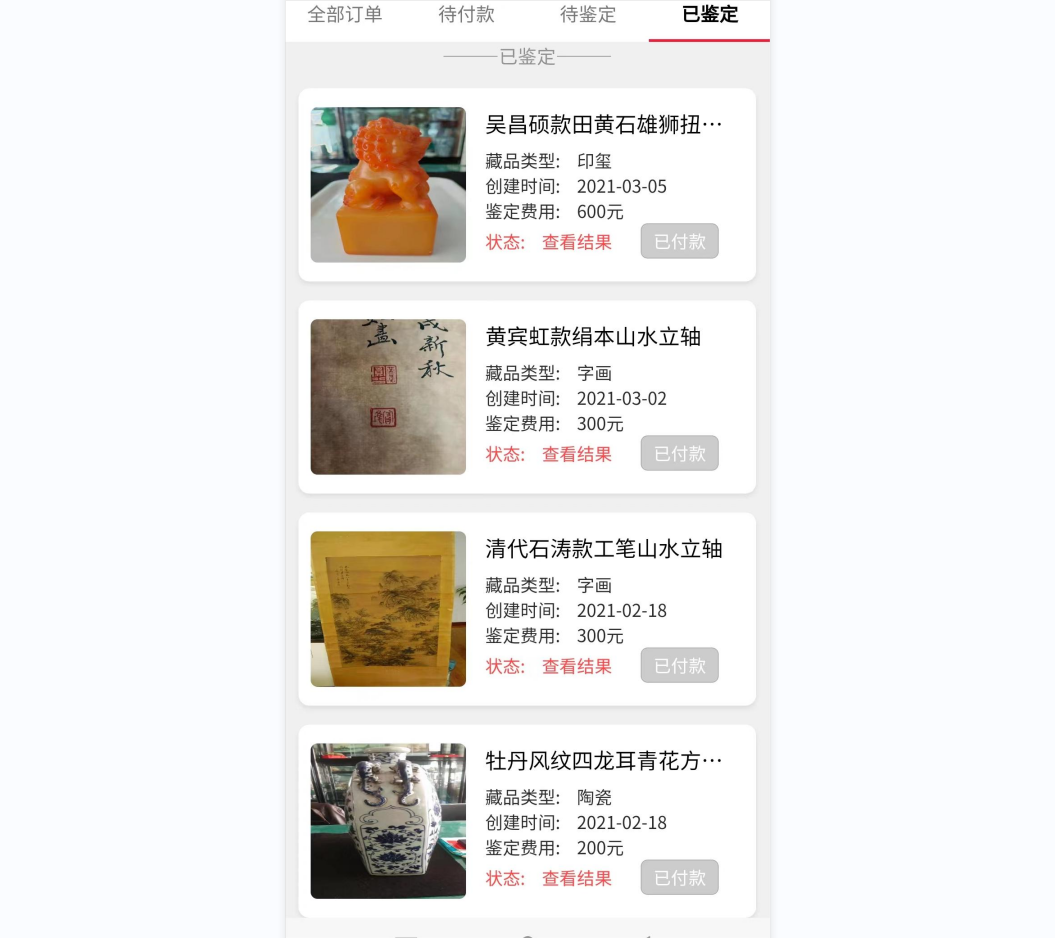Open the 吴昌硕款田黄石雄狮扭 order card
1055x938 pixels.
pos(603,125)
